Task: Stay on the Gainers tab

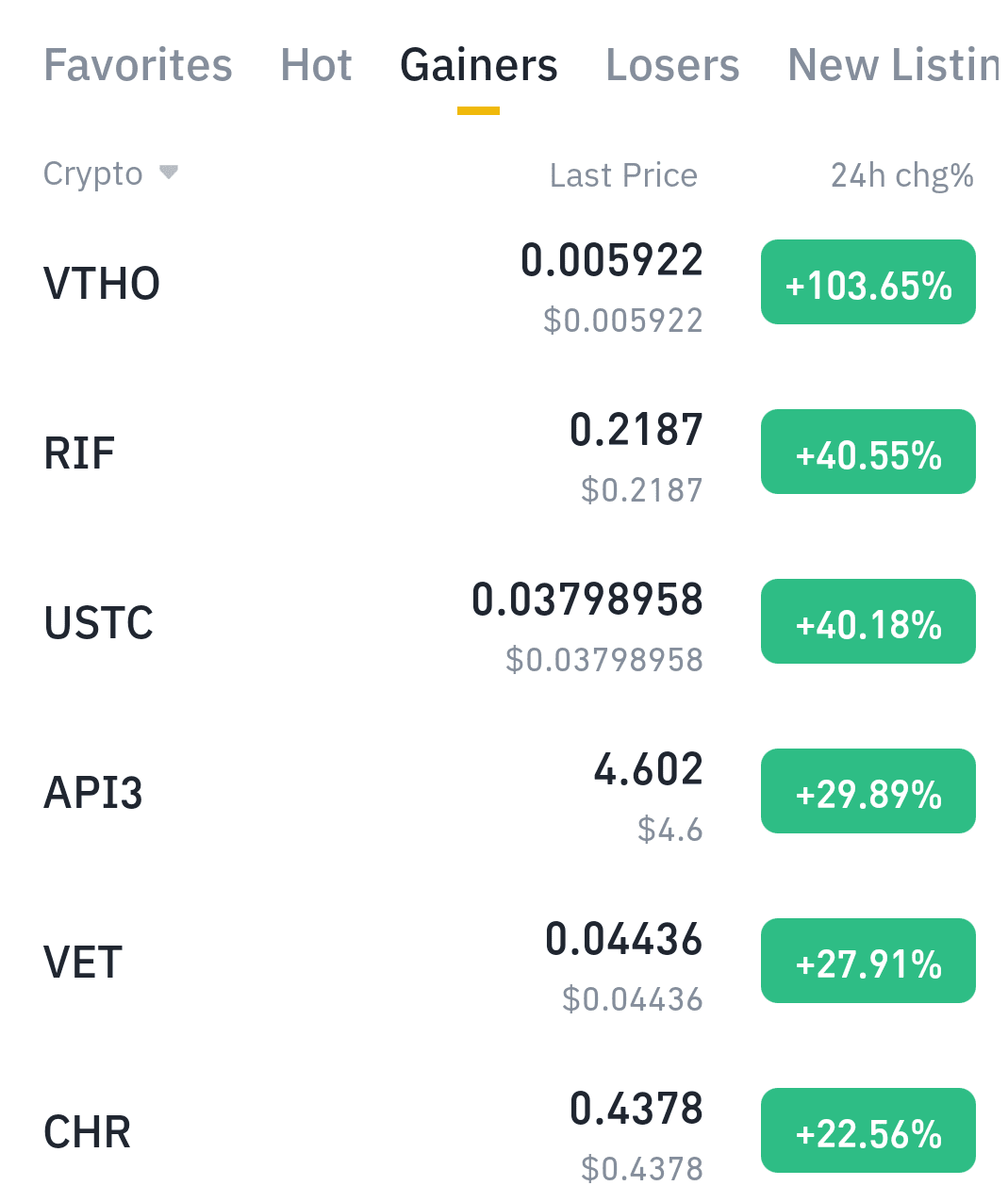Action: click(478, 64)
